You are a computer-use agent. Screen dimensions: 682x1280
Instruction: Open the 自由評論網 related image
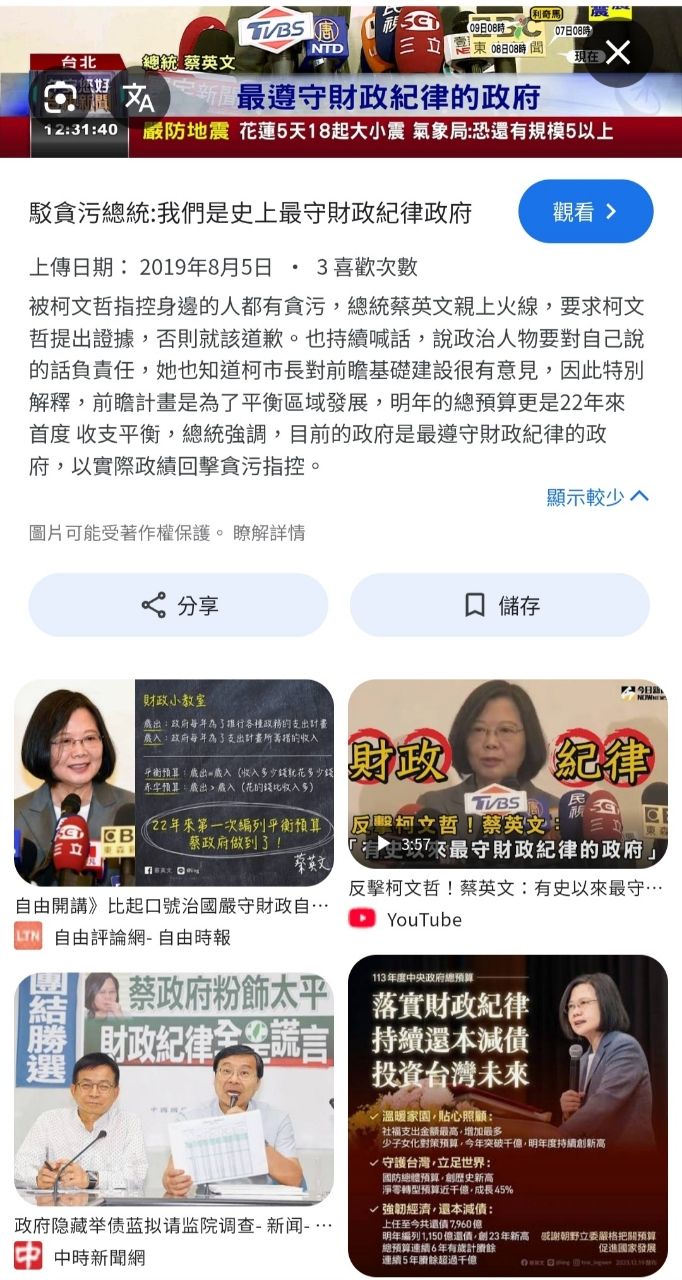pyautogui.click(x=174, y=783)
